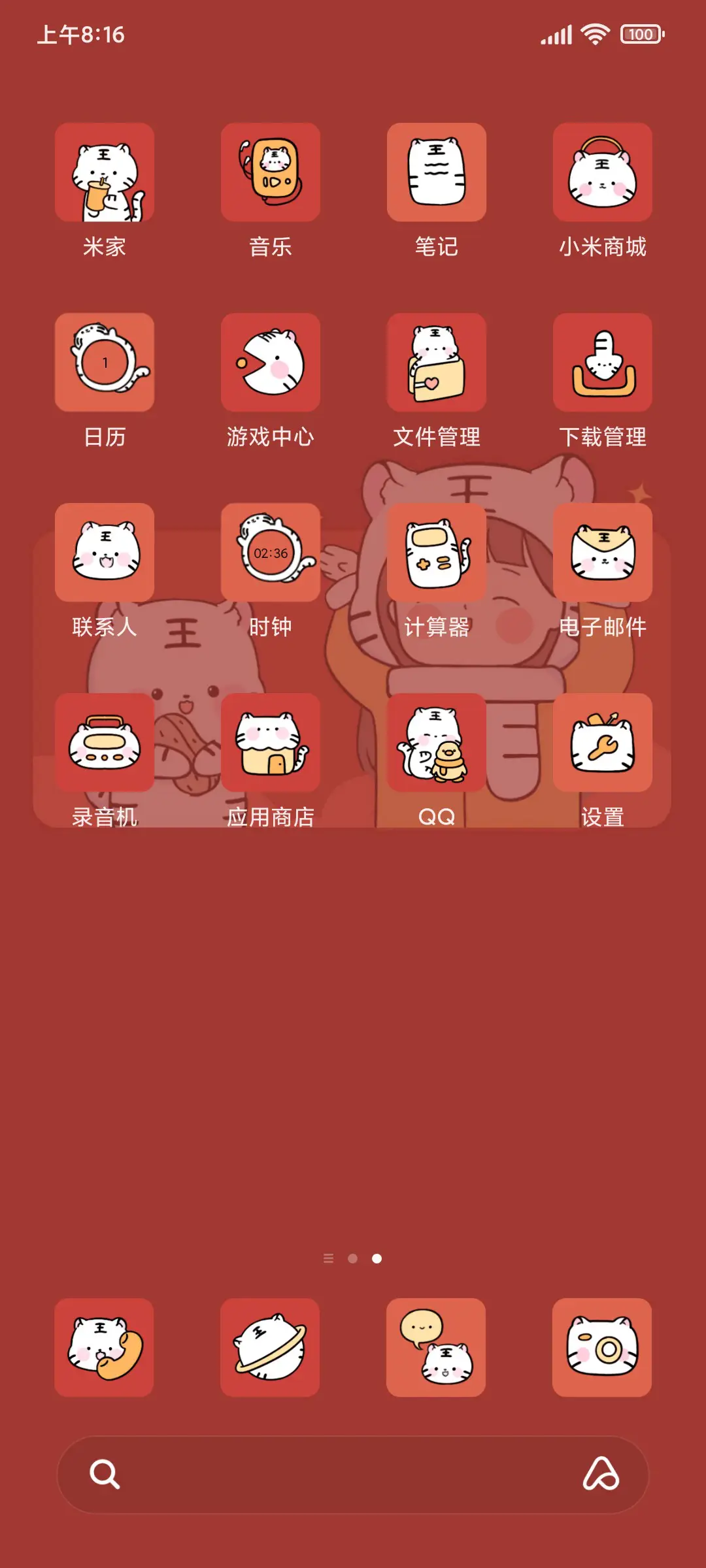706x1568 pixels.
Task: Open the 笔记 (Notes) app
Action: (436, 172)
